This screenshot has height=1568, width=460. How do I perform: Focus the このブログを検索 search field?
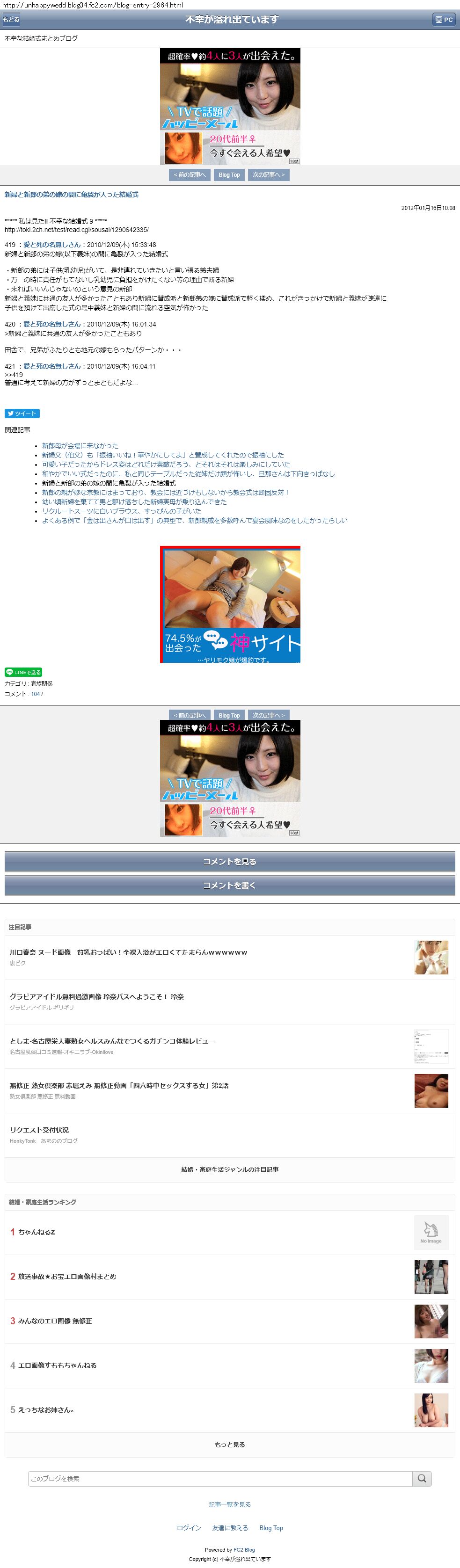click(x=219, y=1479)
